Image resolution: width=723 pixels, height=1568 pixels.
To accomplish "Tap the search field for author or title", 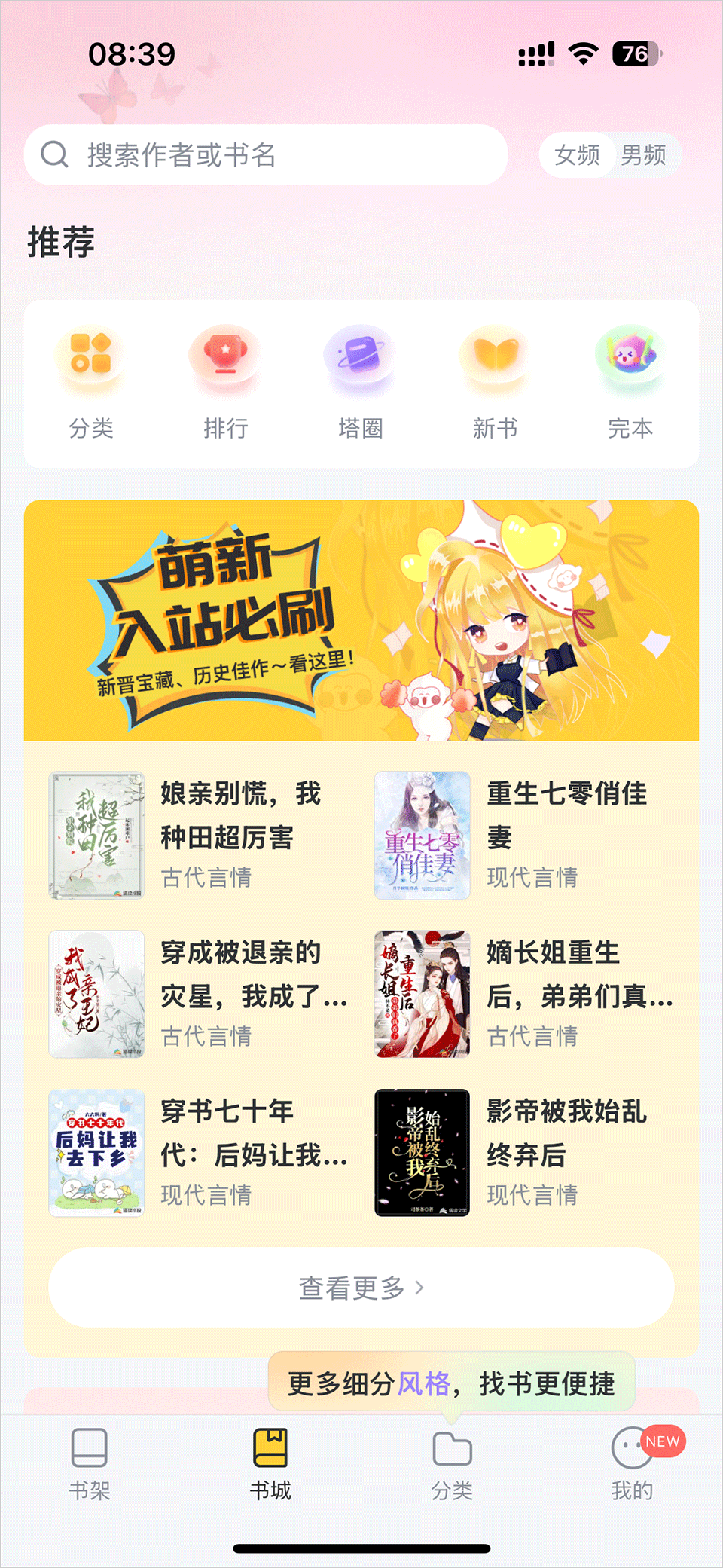I will [265, 155].
